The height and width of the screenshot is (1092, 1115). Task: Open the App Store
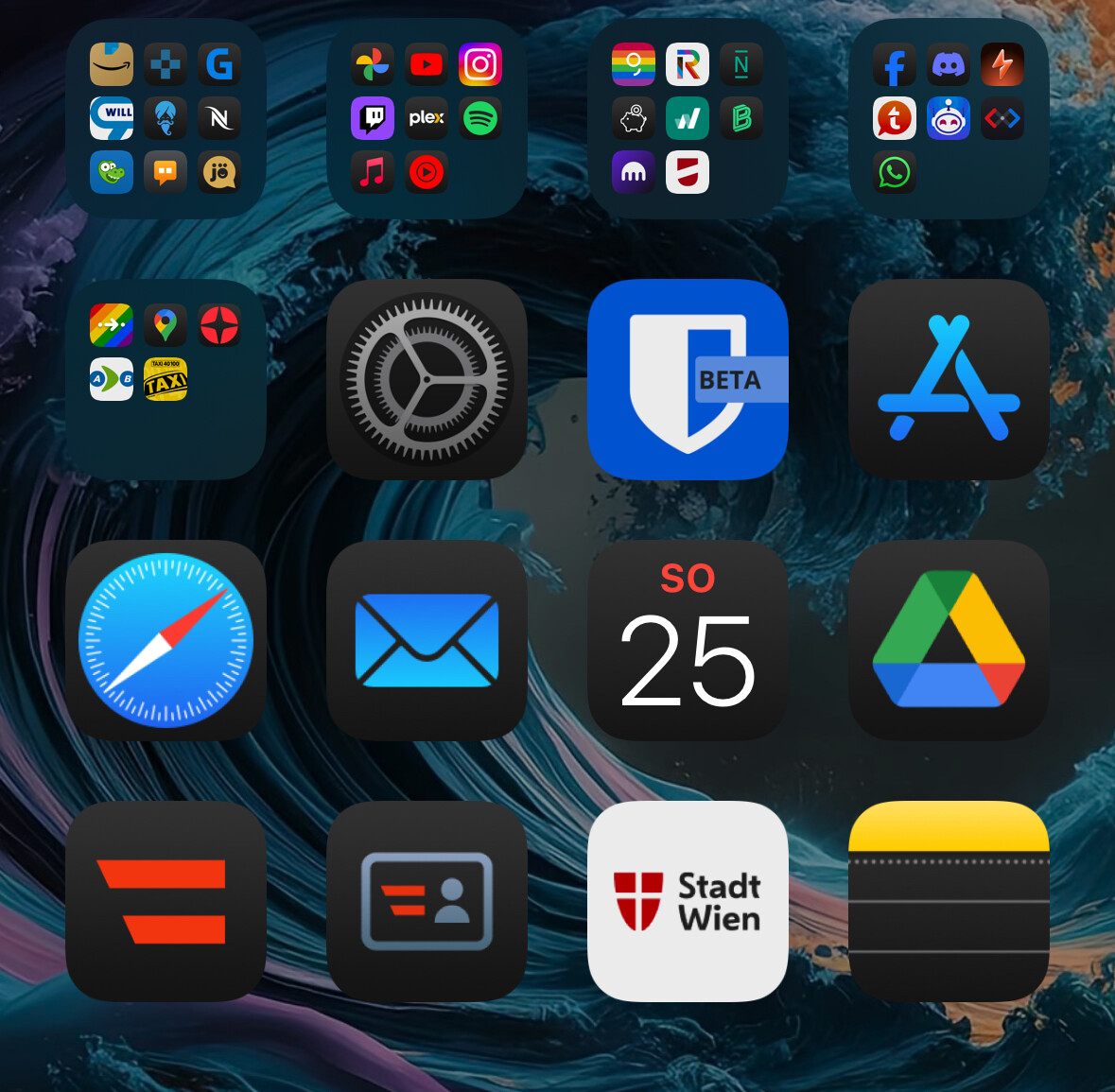tap(949, 379)
